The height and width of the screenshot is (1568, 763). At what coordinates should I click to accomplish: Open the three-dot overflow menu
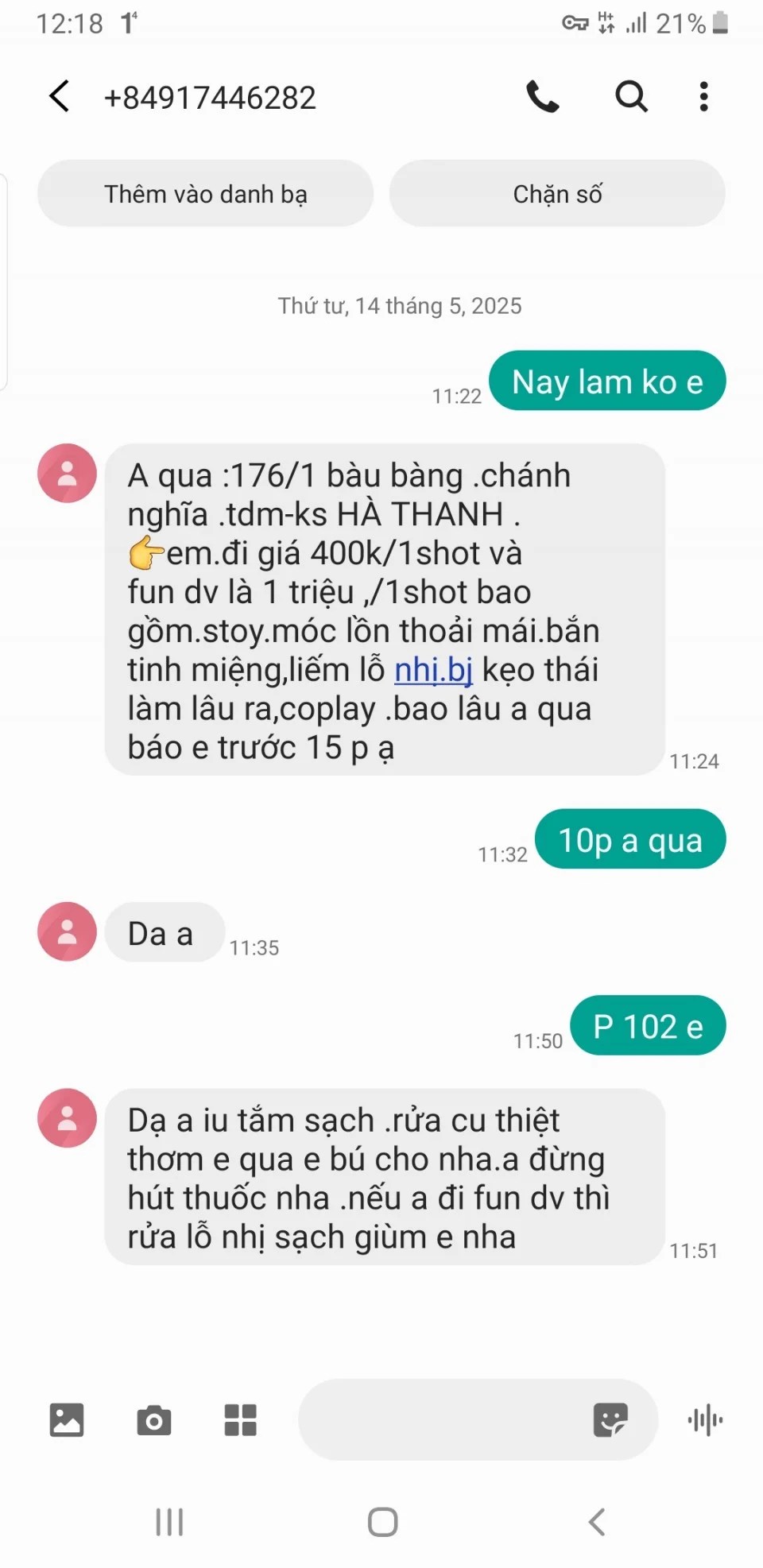click(703, 97)
